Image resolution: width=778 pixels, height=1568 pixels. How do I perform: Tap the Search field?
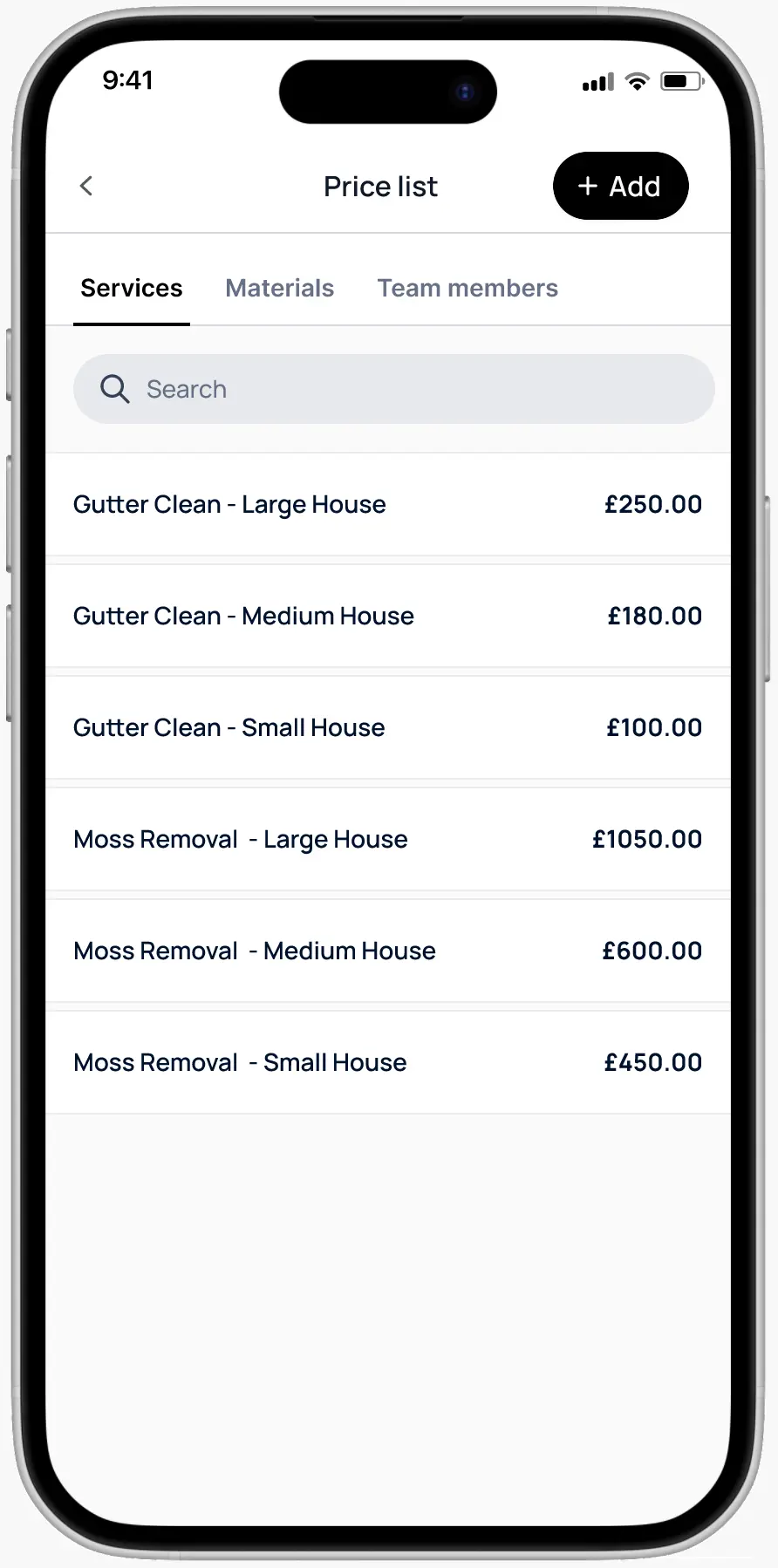point(393,389)
